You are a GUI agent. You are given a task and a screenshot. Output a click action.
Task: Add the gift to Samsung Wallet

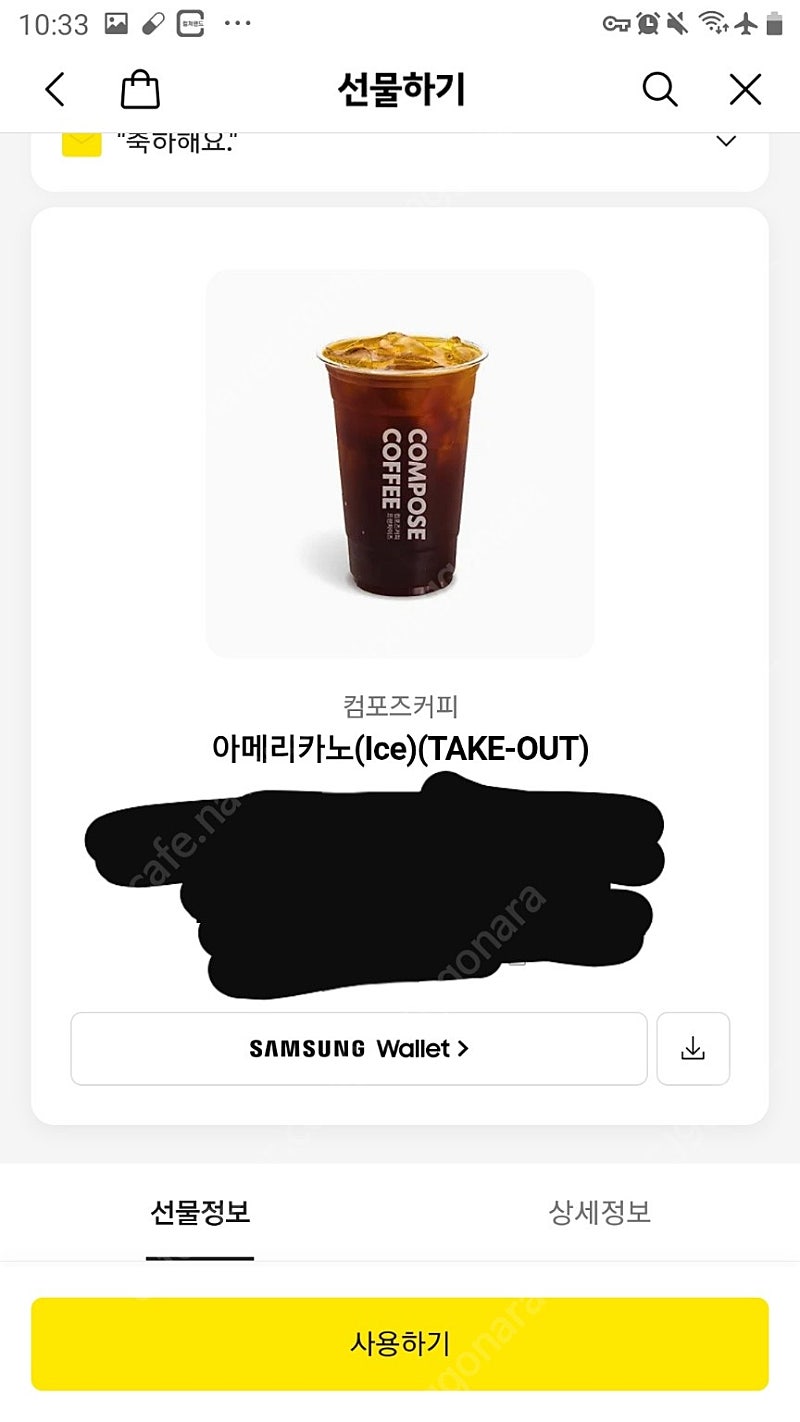(x=359, y=1048)
